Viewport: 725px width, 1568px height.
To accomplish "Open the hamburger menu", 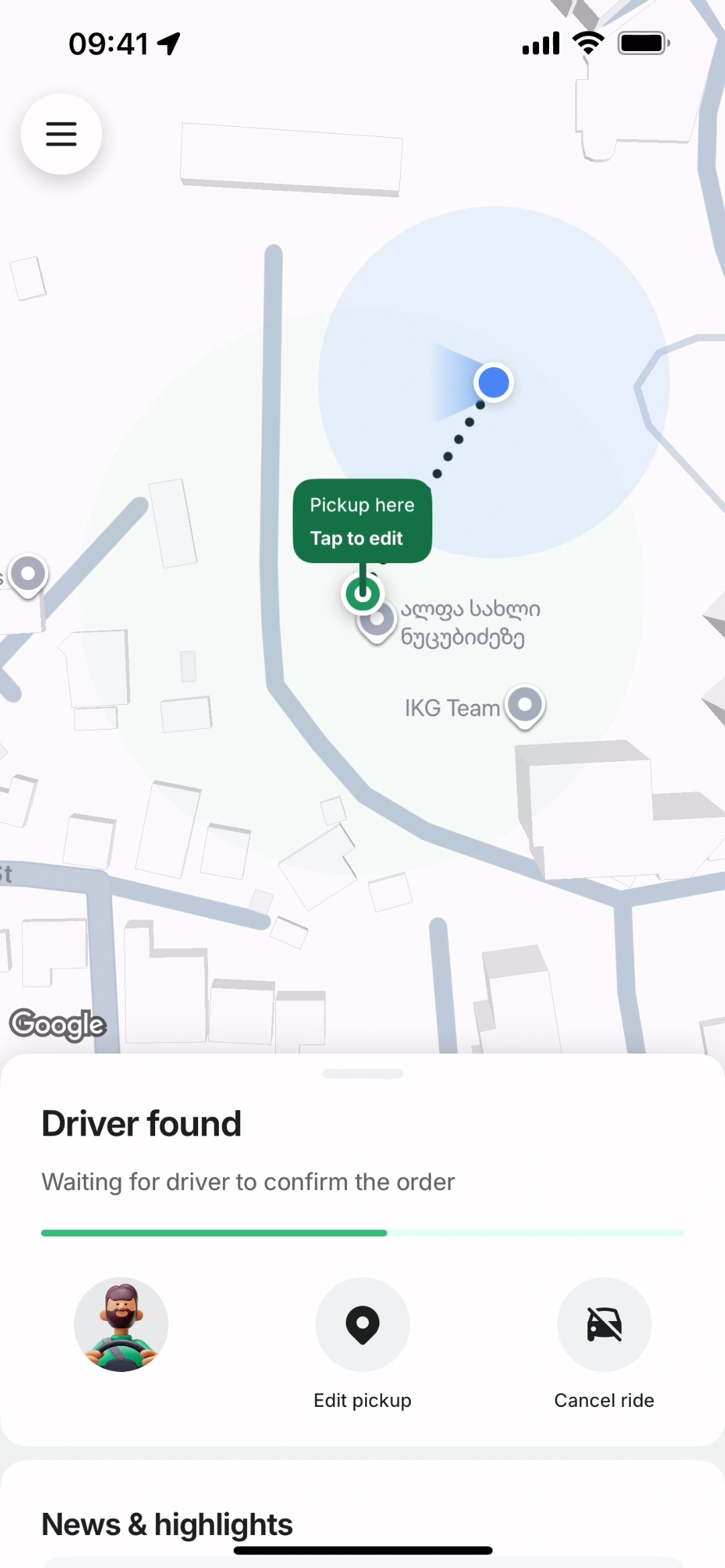I will 61,134.
